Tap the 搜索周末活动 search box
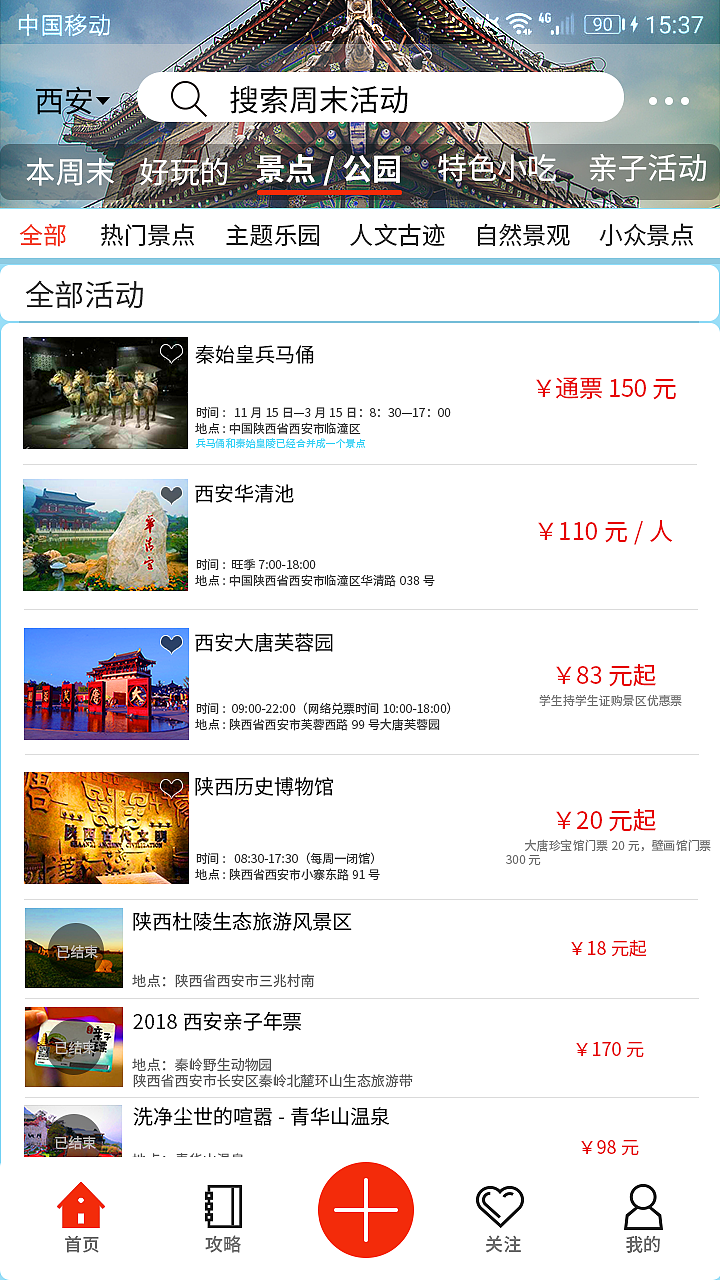Viewport: 720px width, 1280px height. [x=381, y=99]
